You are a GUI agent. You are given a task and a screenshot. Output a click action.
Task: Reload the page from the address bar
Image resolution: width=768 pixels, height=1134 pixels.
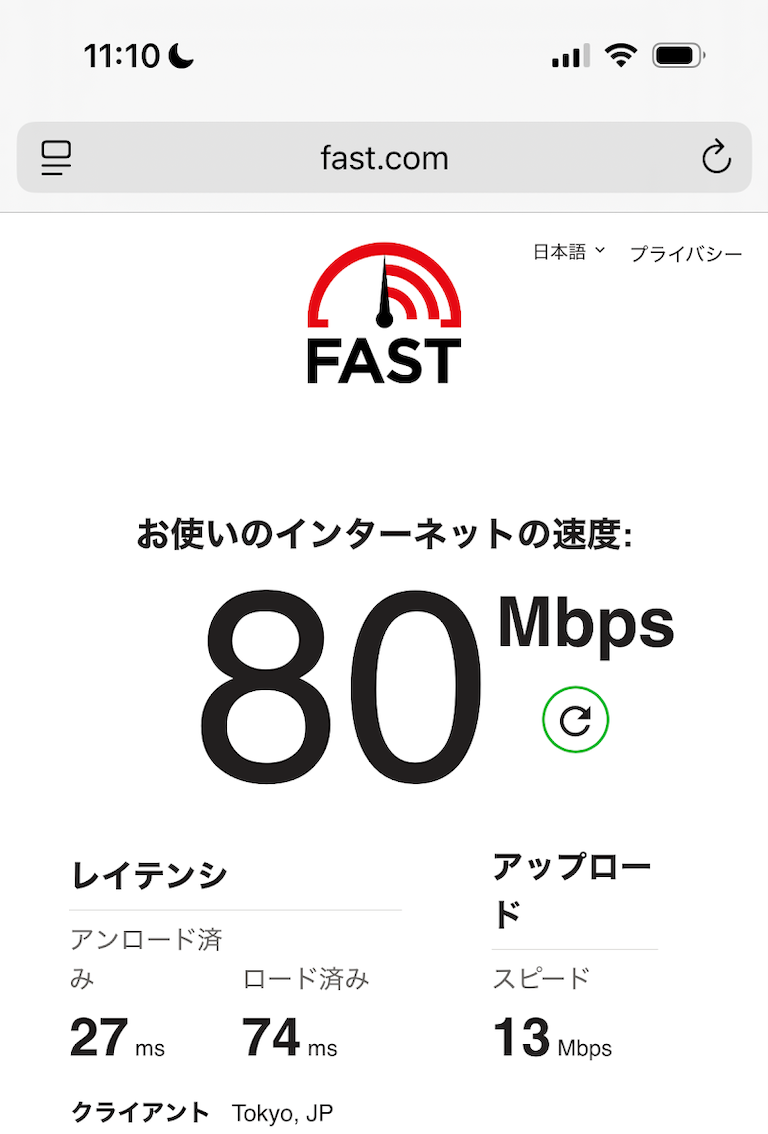tap(716, 158)
